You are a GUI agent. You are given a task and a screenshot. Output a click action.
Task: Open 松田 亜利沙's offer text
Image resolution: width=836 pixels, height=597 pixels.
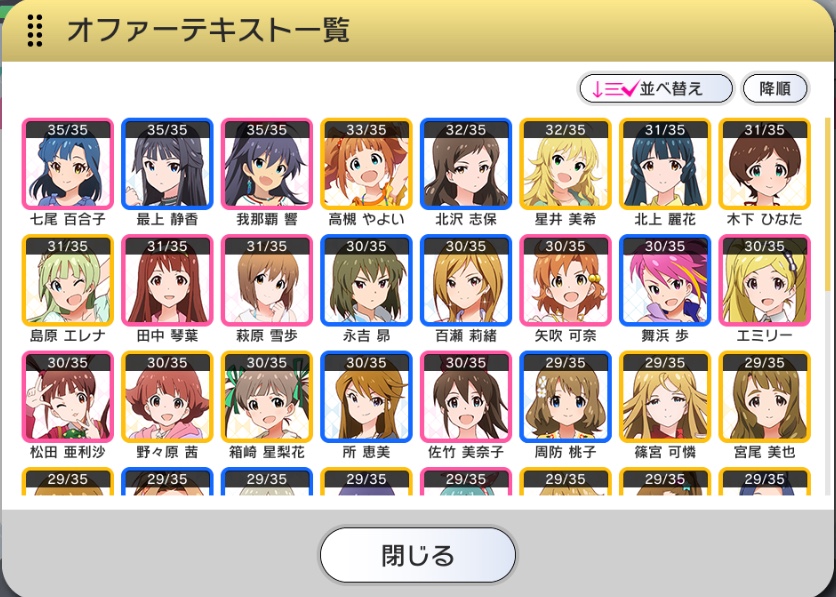coord(67,398)
